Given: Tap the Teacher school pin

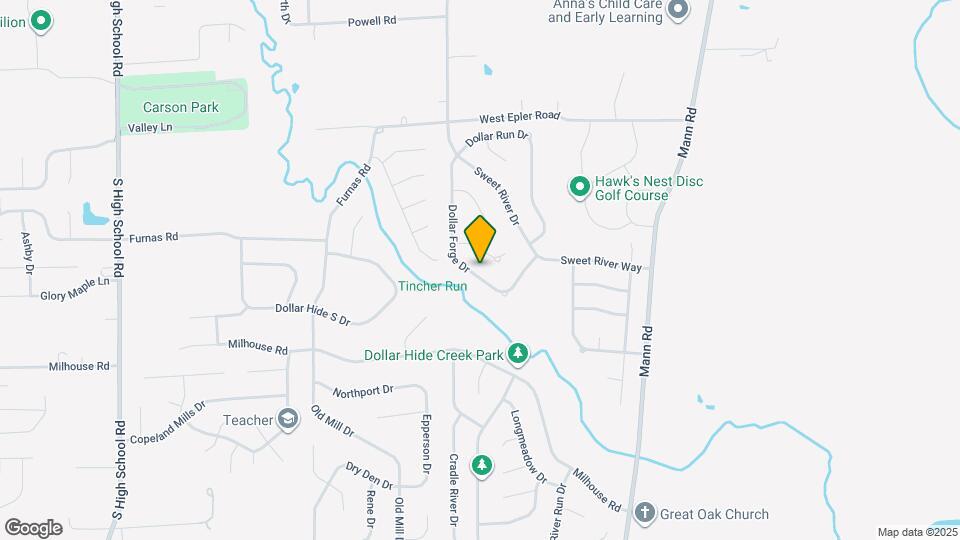Looking at the screenshot, I should click(x=288, y=419).
